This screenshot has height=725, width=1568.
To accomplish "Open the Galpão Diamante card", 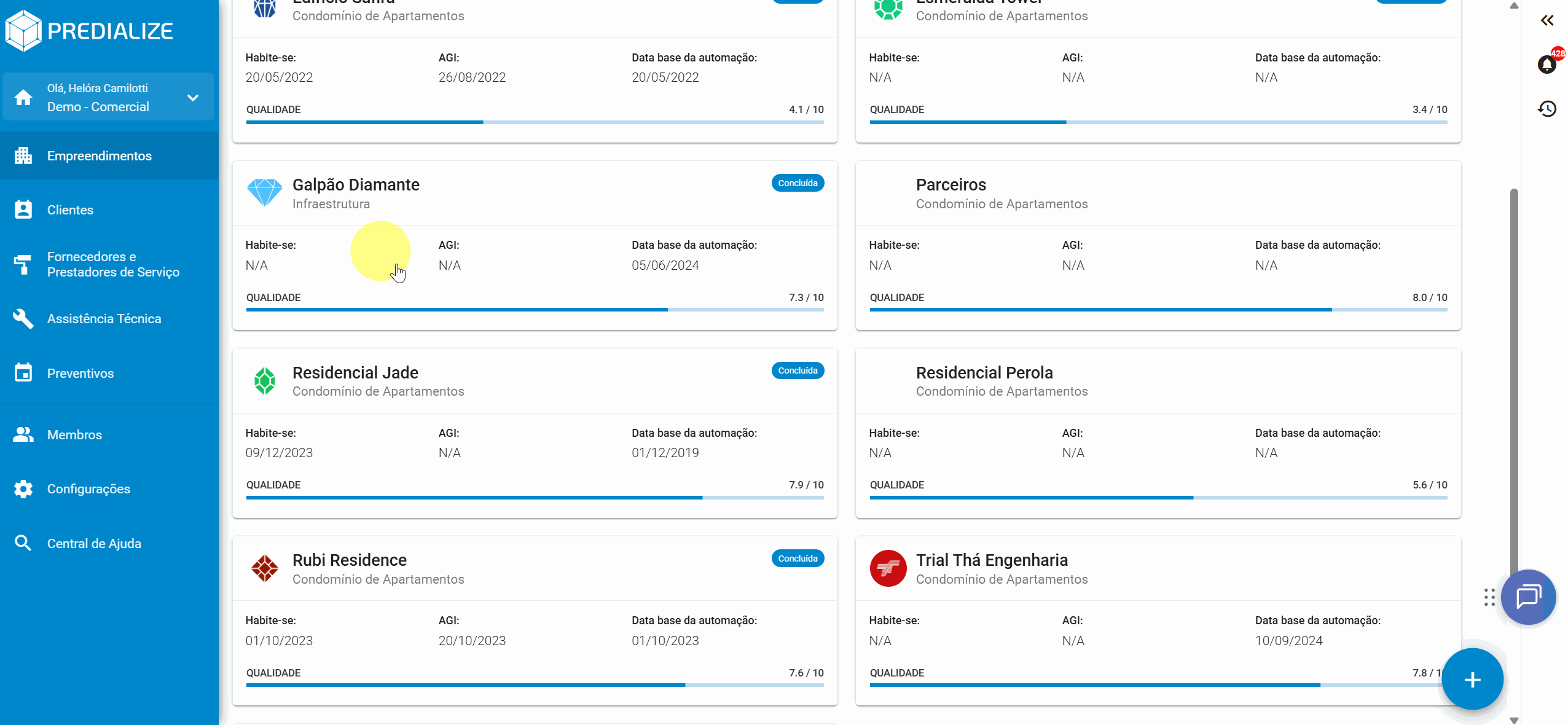I will click(x=356, y=185).
